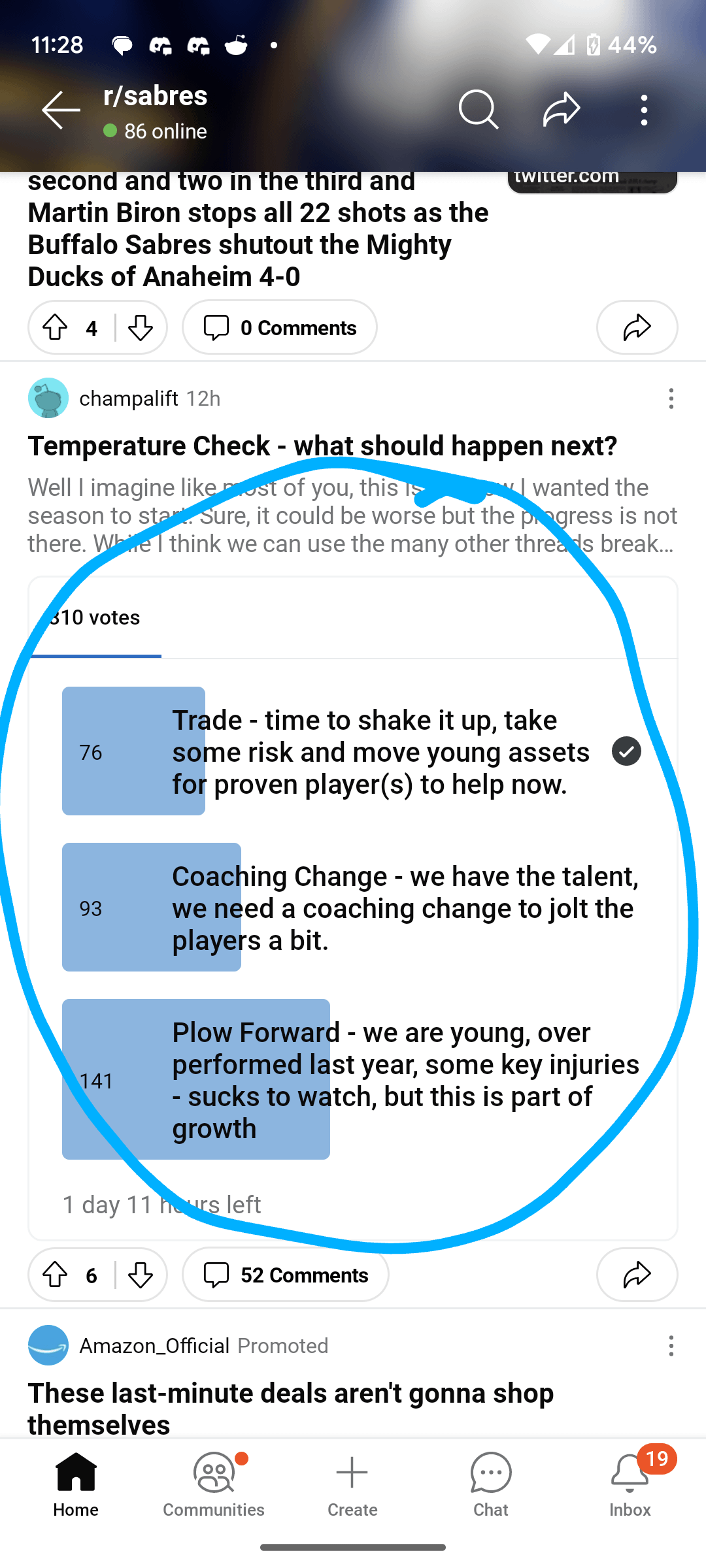This screenshot has height=1568, width=706.
Task: Downvote the Martin Biron shutout post
Action: [x=140, y=327]
